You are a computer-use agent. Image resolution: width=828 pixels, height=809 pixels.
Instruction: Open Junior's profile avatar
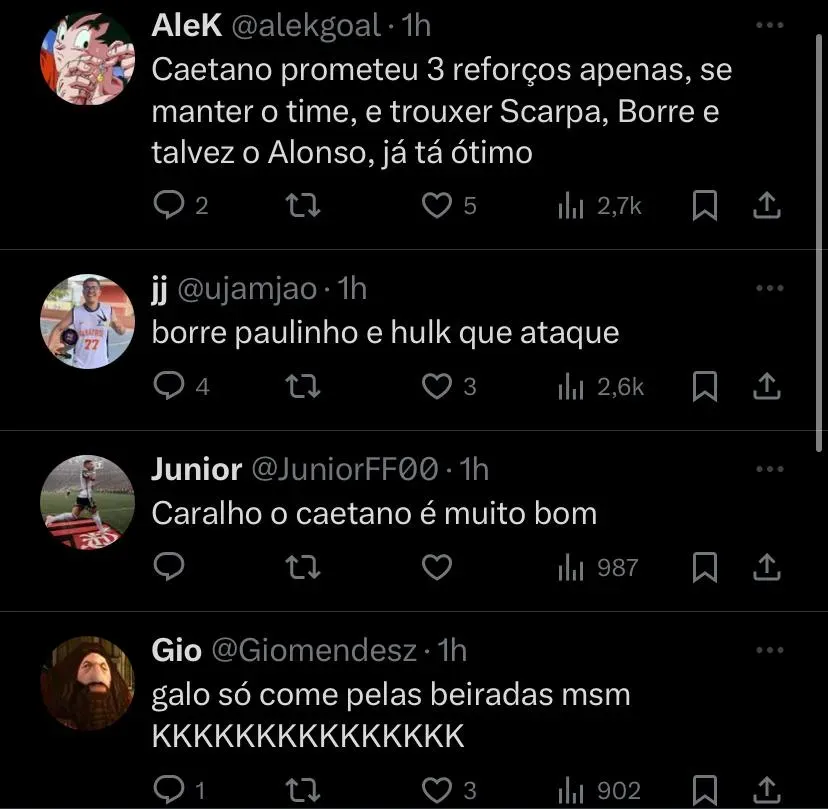87,503
